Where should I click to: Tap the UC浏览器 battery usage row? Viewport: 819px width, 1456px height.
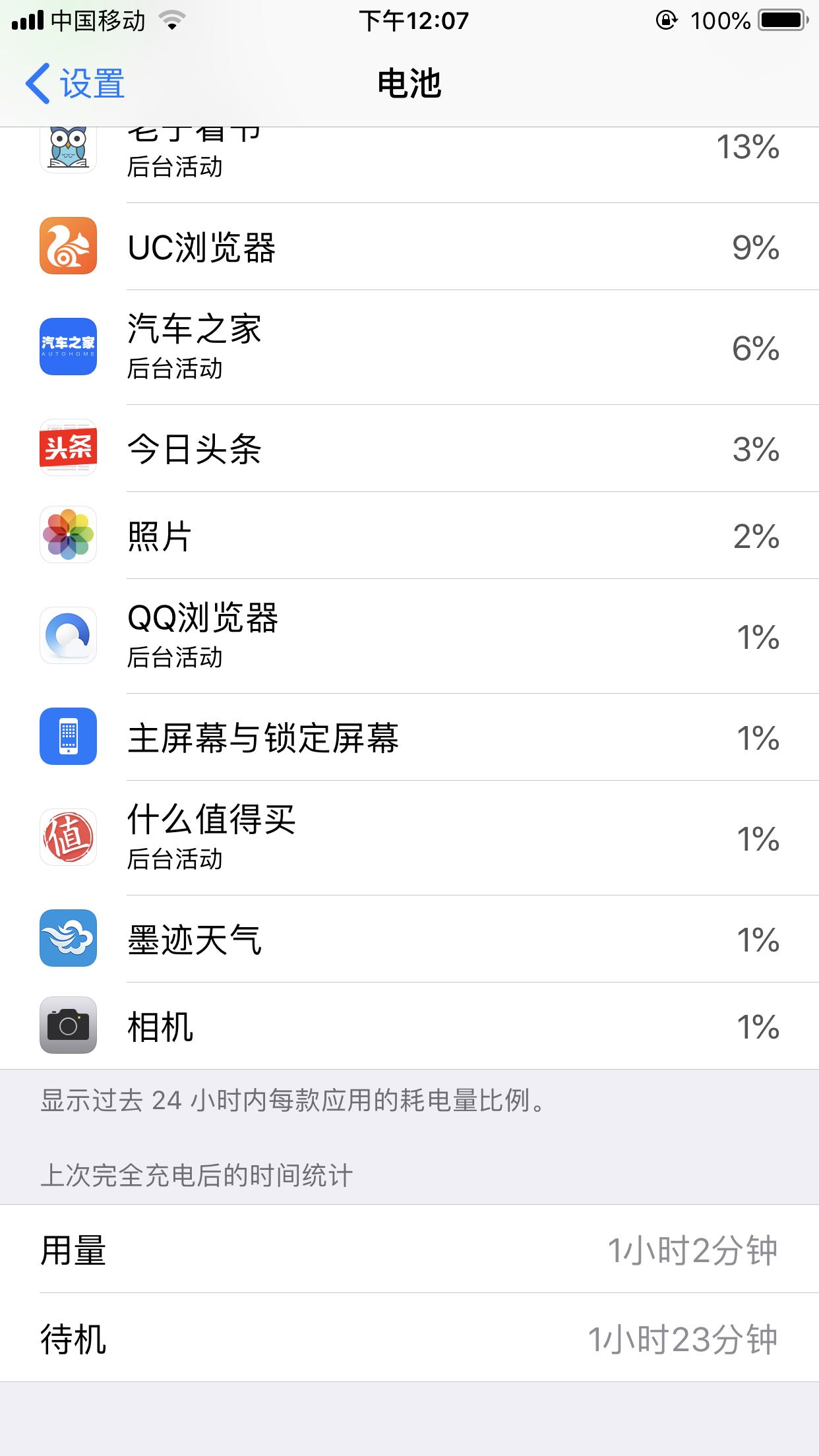click(x=409, y=247)
